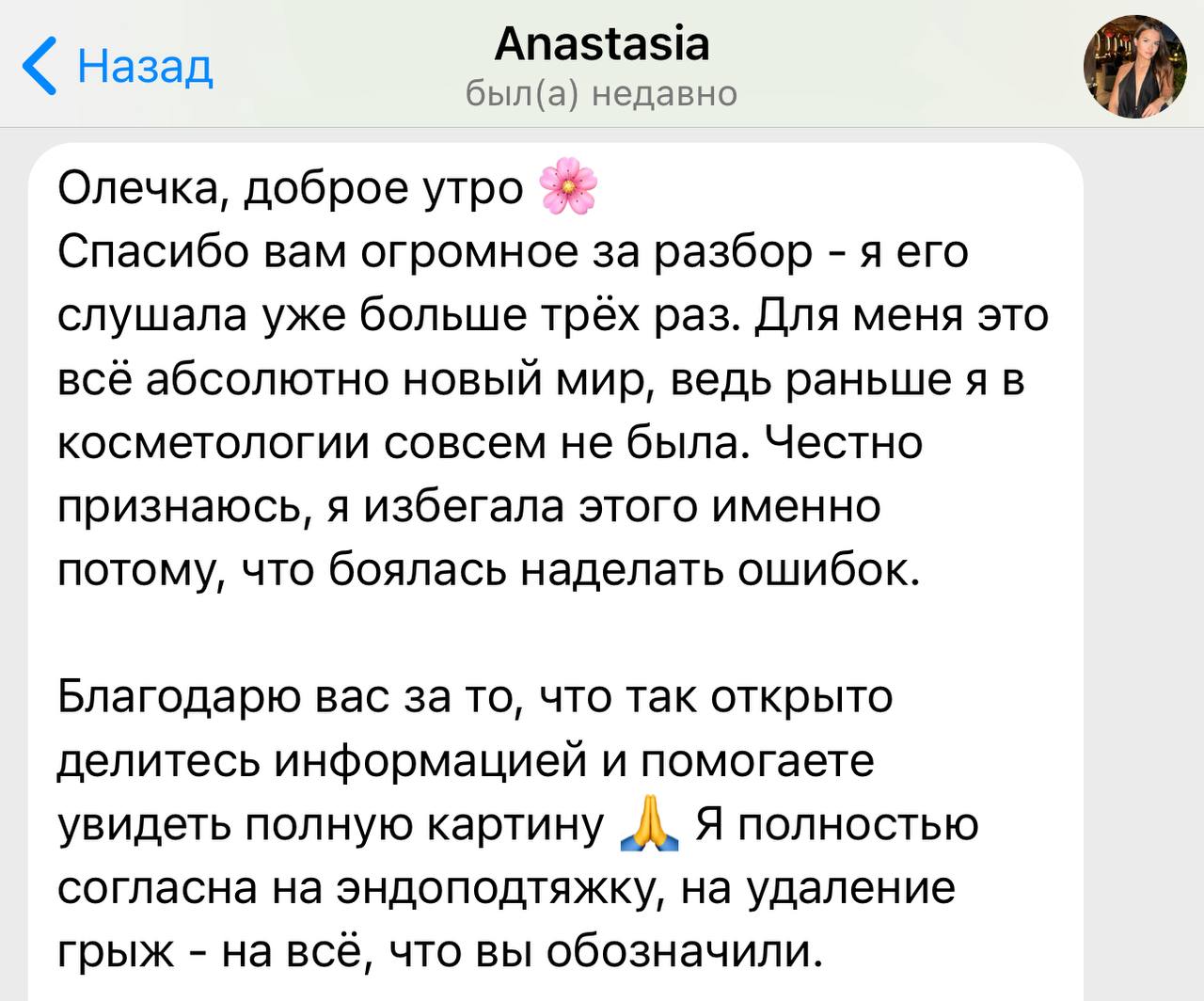
Task: Go back with the Назад button
Action: click(119, 66)
